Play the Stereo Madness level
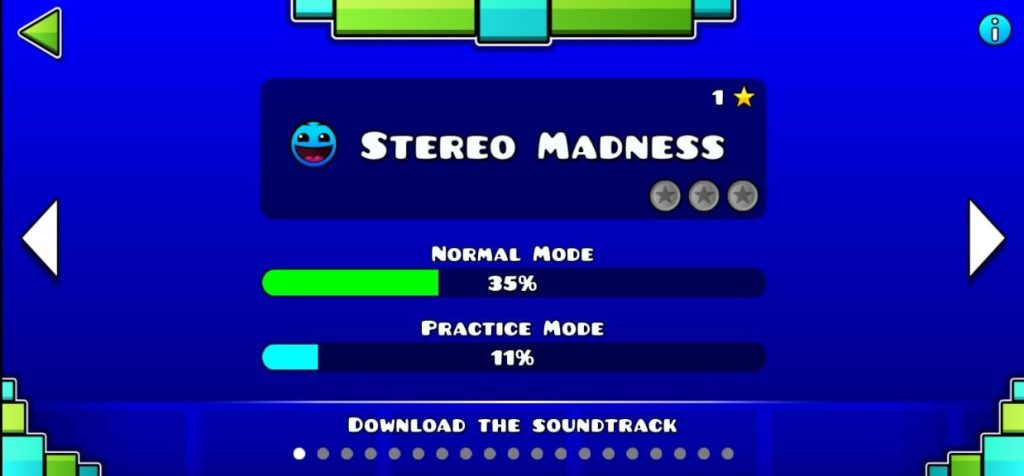The height and width of the screenshot is (476, 1024). click(x=513, y=148)
